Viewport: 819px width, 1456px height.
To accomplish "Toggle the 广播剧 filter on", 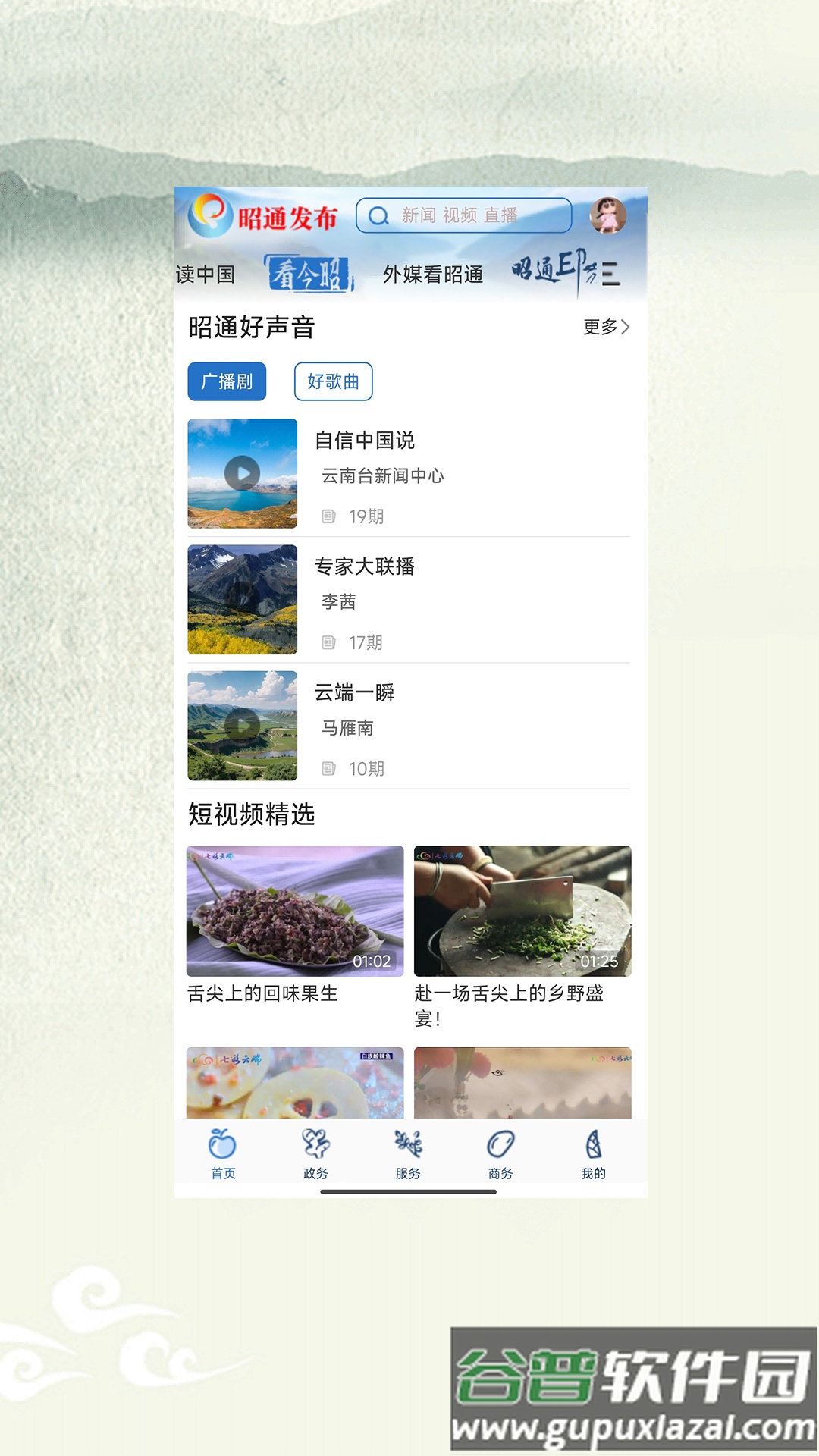I will pyautogui.click(x=226, y=381).
